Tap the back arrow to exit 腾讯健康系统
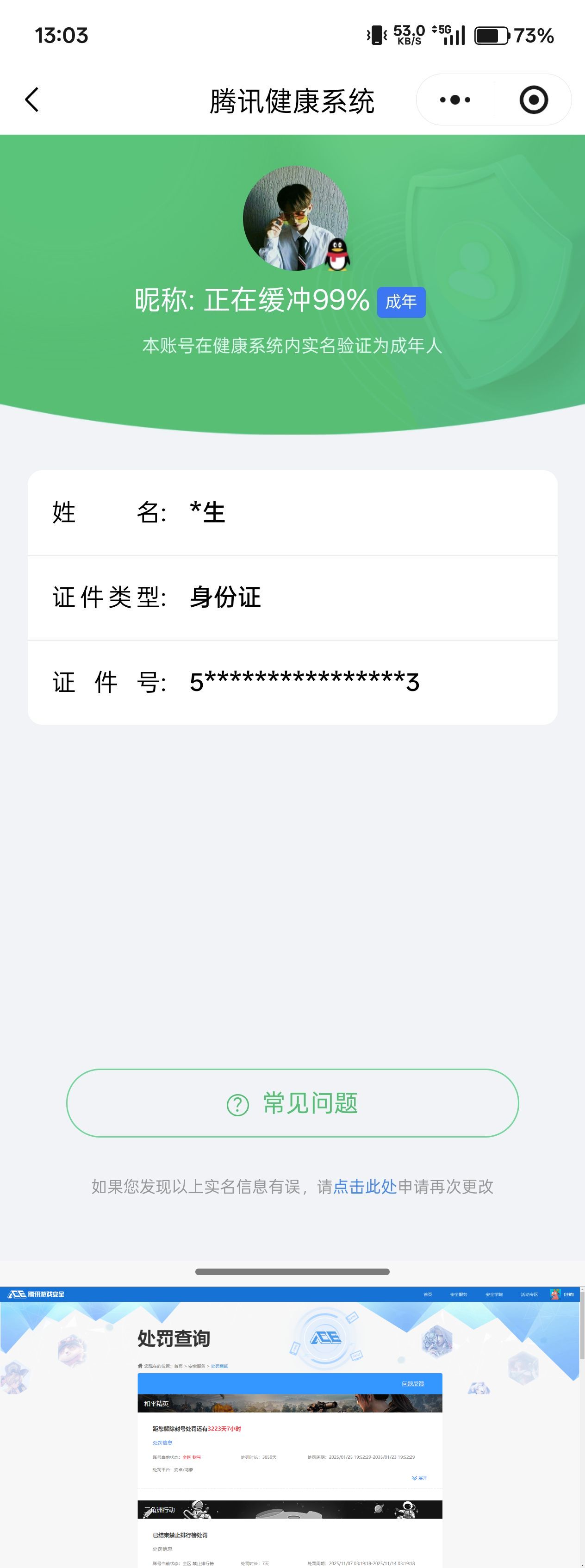 (x=31, y=99)
